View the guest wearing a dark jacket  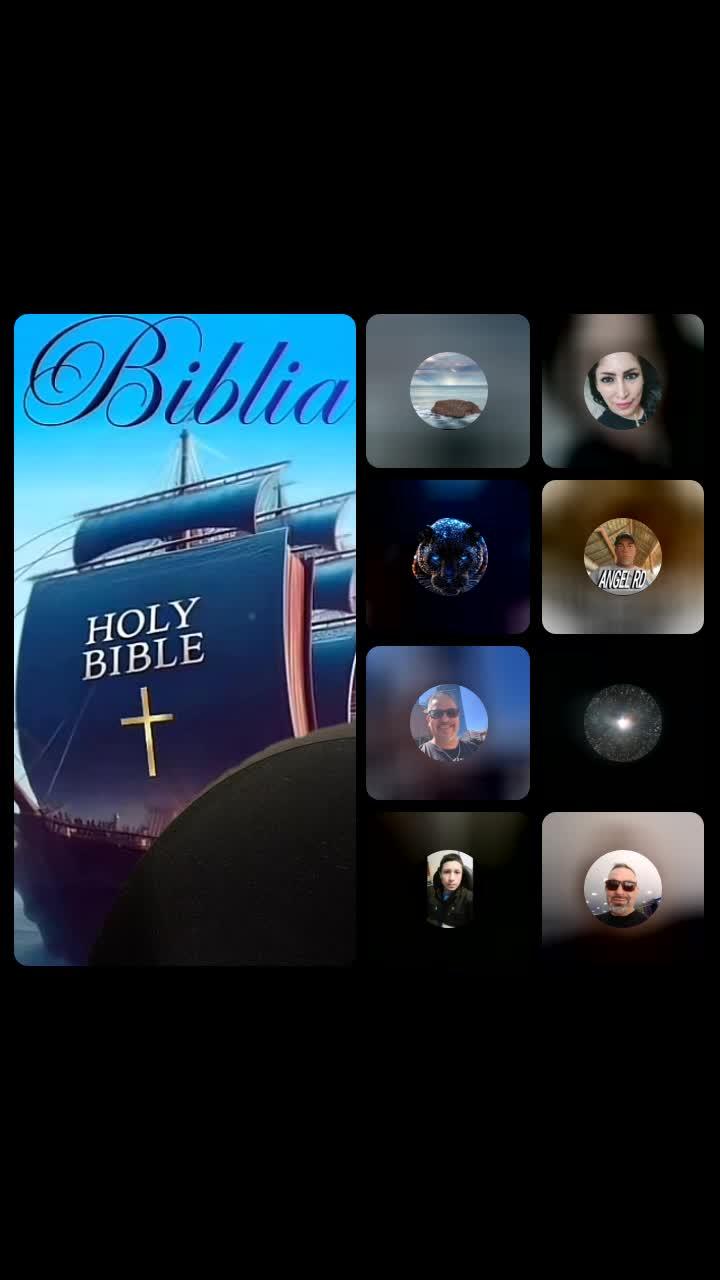pos(448,889)
